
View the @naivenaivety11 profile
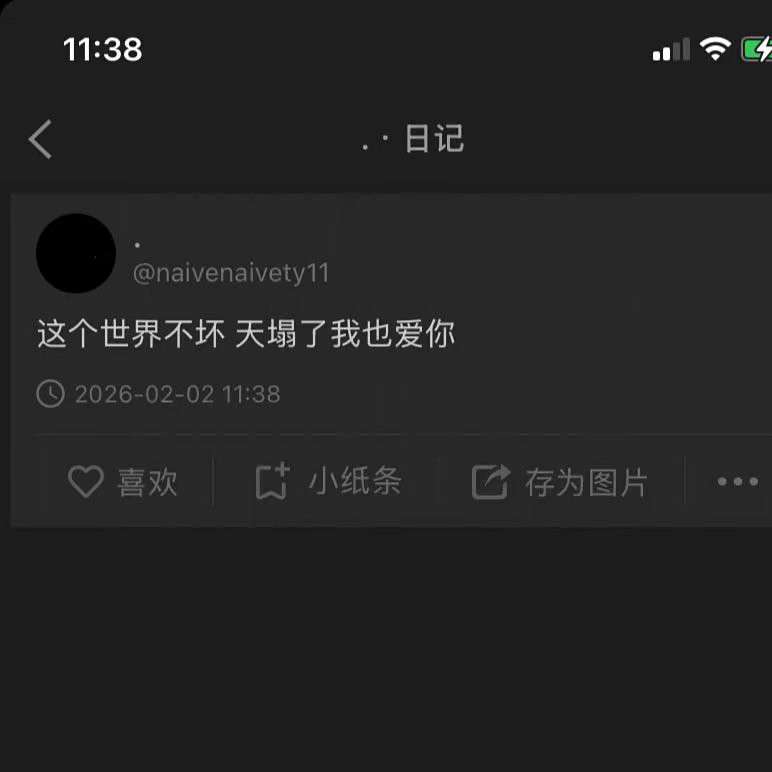coord(231,273)
